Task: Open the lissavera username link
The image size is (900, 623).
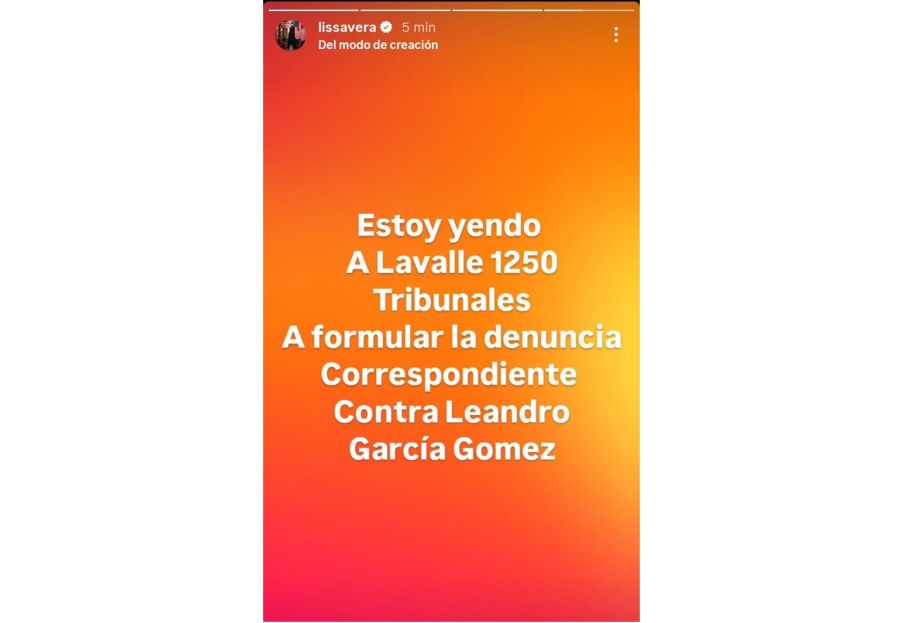Action: [346, 28]
